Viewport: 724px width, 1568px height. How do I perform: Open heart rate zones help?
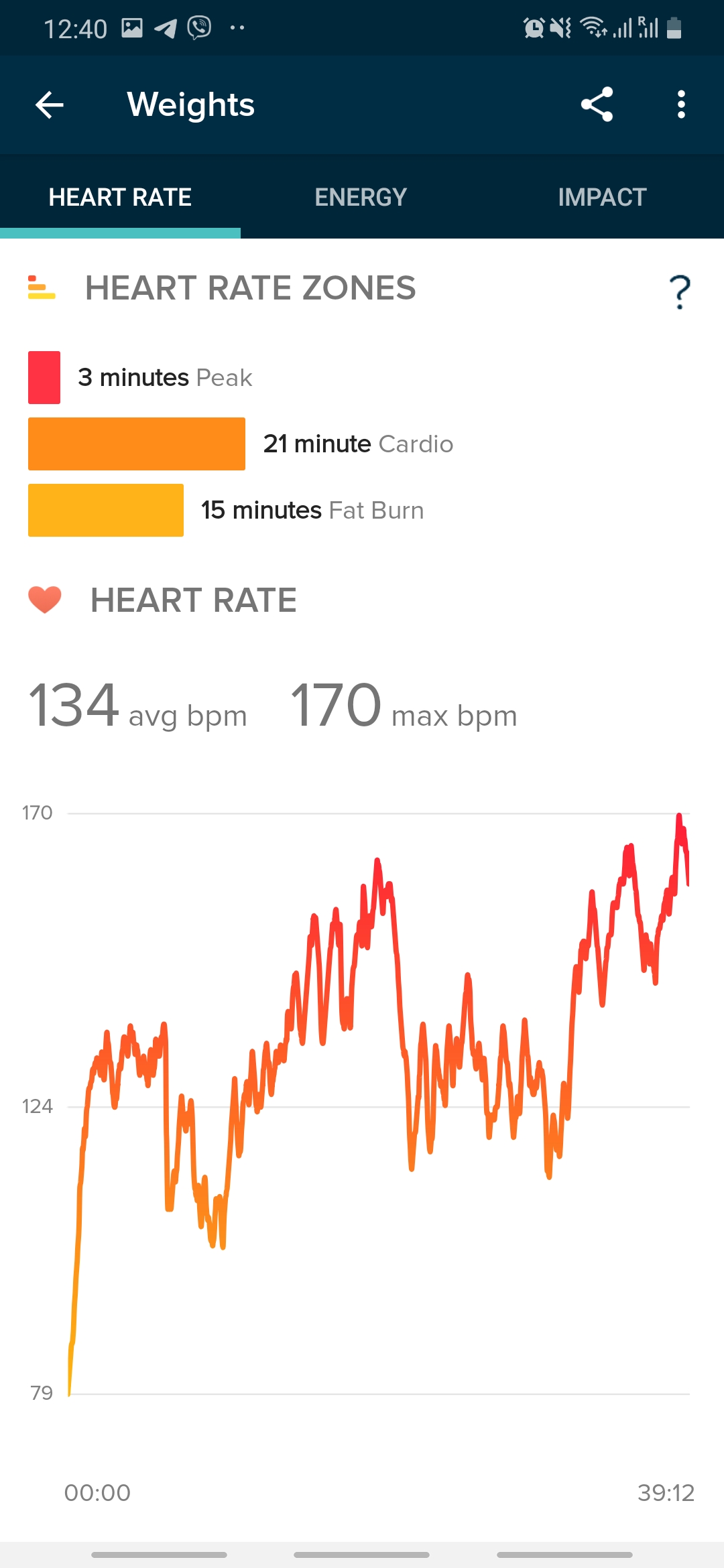pos(680,291)
